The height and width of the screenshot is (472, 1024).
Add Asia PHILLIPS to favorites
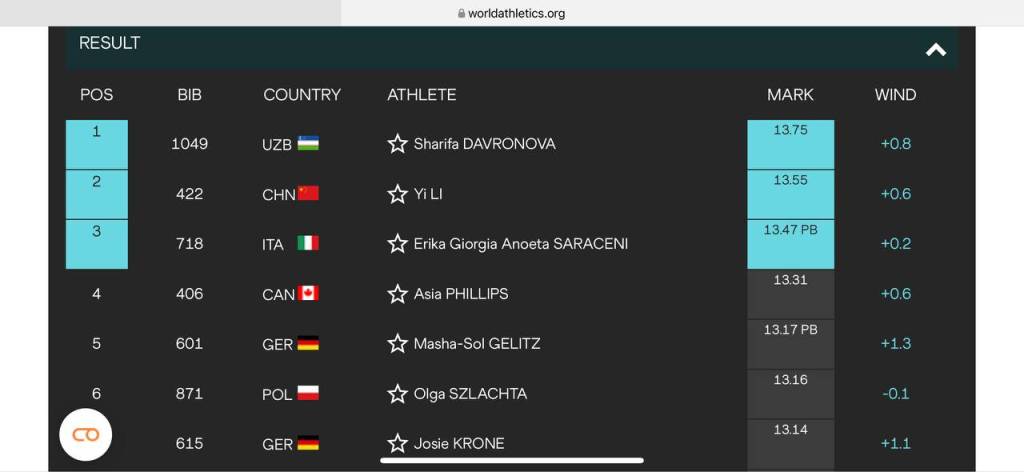click(397, 294)
